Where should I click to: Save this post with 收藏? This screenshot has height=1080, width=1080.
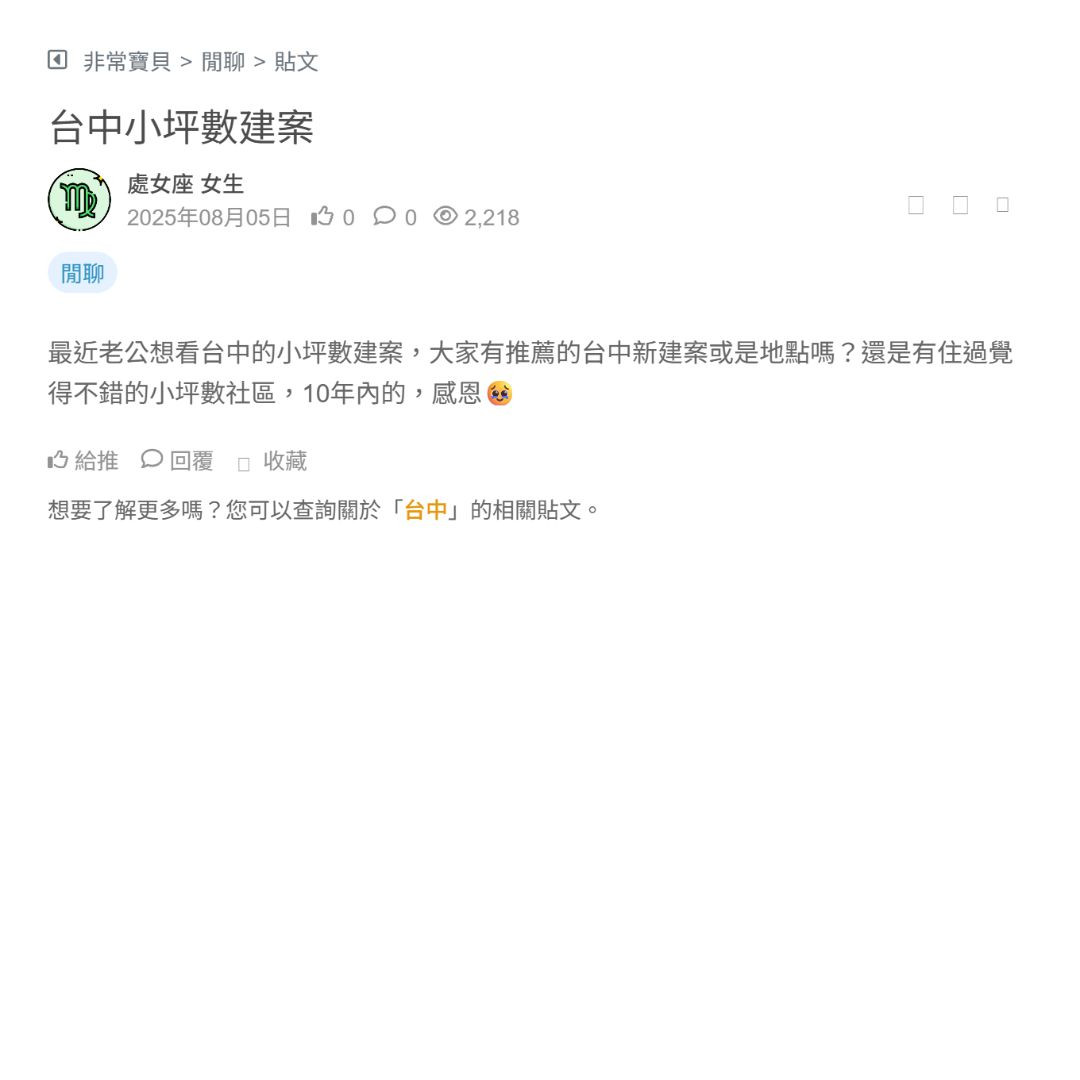point(273,461)
